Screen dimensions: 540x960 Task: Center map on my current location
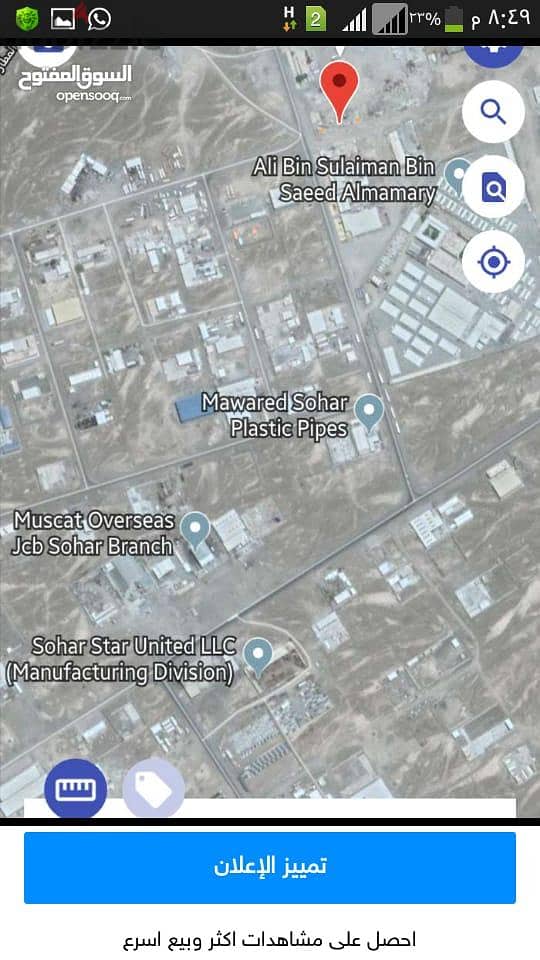pyautogui.click(x=493, y=262)
